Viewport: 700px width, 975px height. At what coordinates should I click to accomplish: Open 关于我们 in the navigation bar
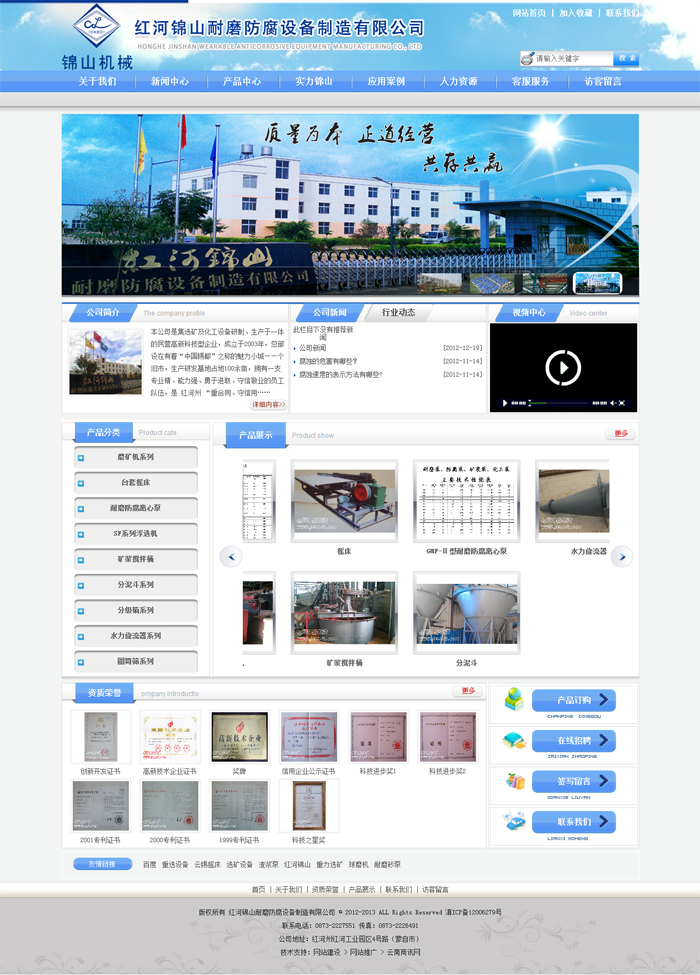tap(98, 81)
